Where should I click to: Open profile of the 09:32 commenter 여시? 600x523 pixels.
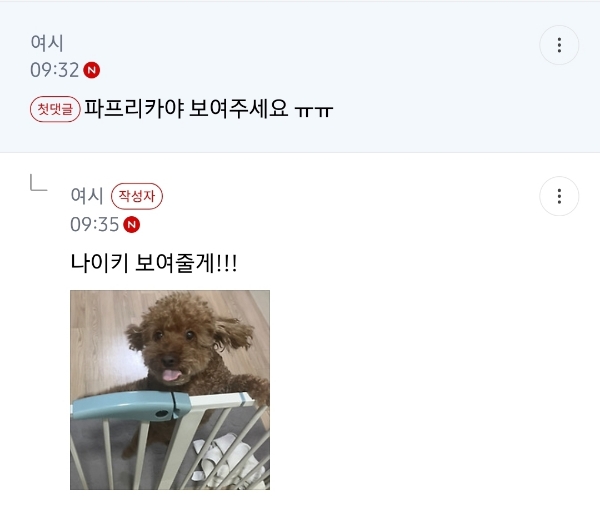pos(46,43)
